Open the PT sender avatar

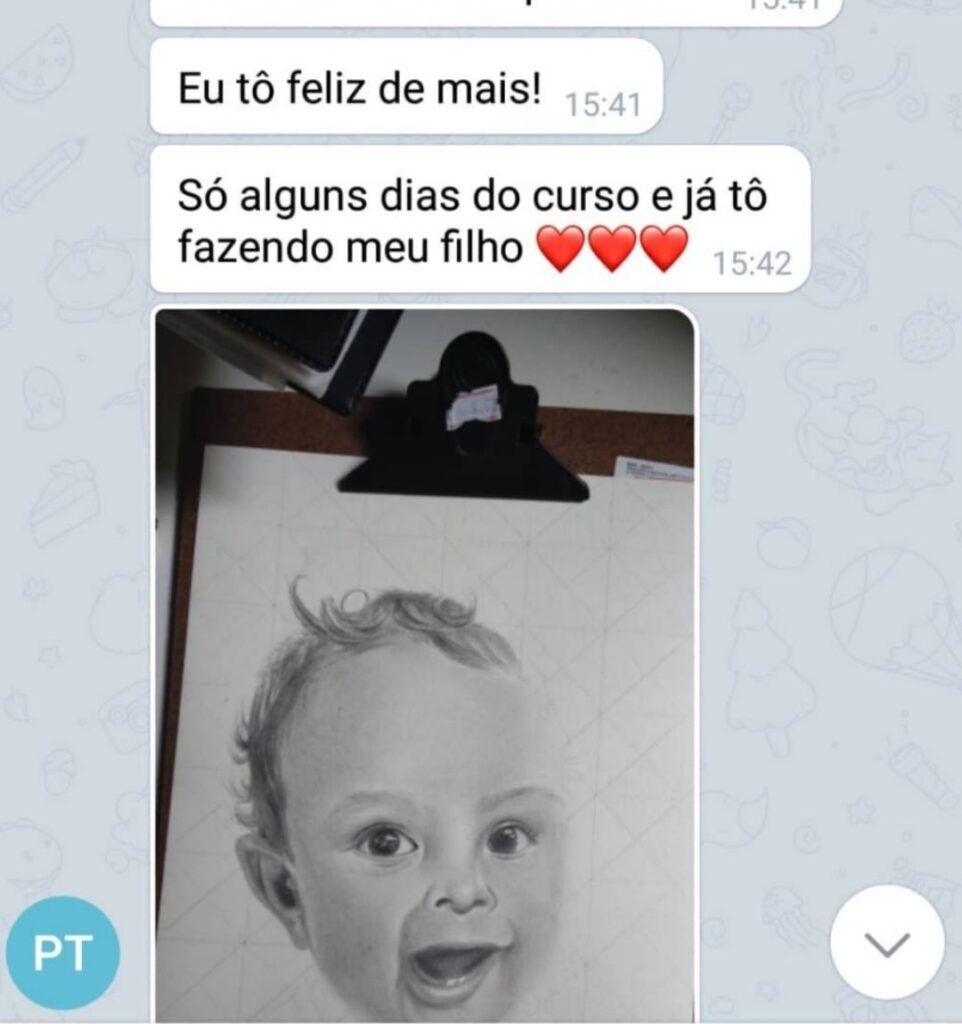63,952
